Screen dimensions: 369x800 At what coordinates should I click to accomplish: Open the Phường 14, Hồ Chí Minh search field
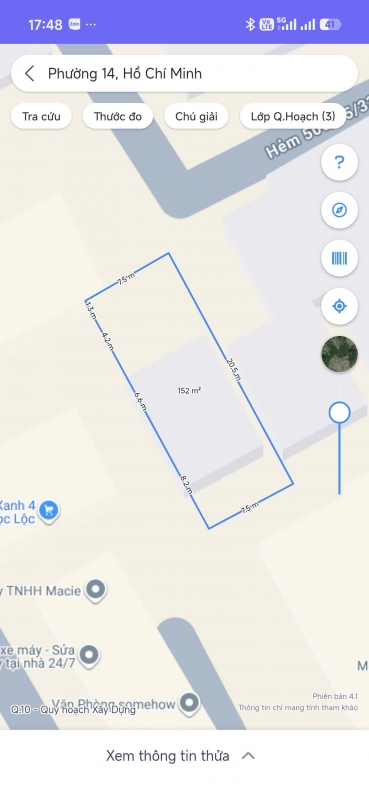(x=184, y=73)
